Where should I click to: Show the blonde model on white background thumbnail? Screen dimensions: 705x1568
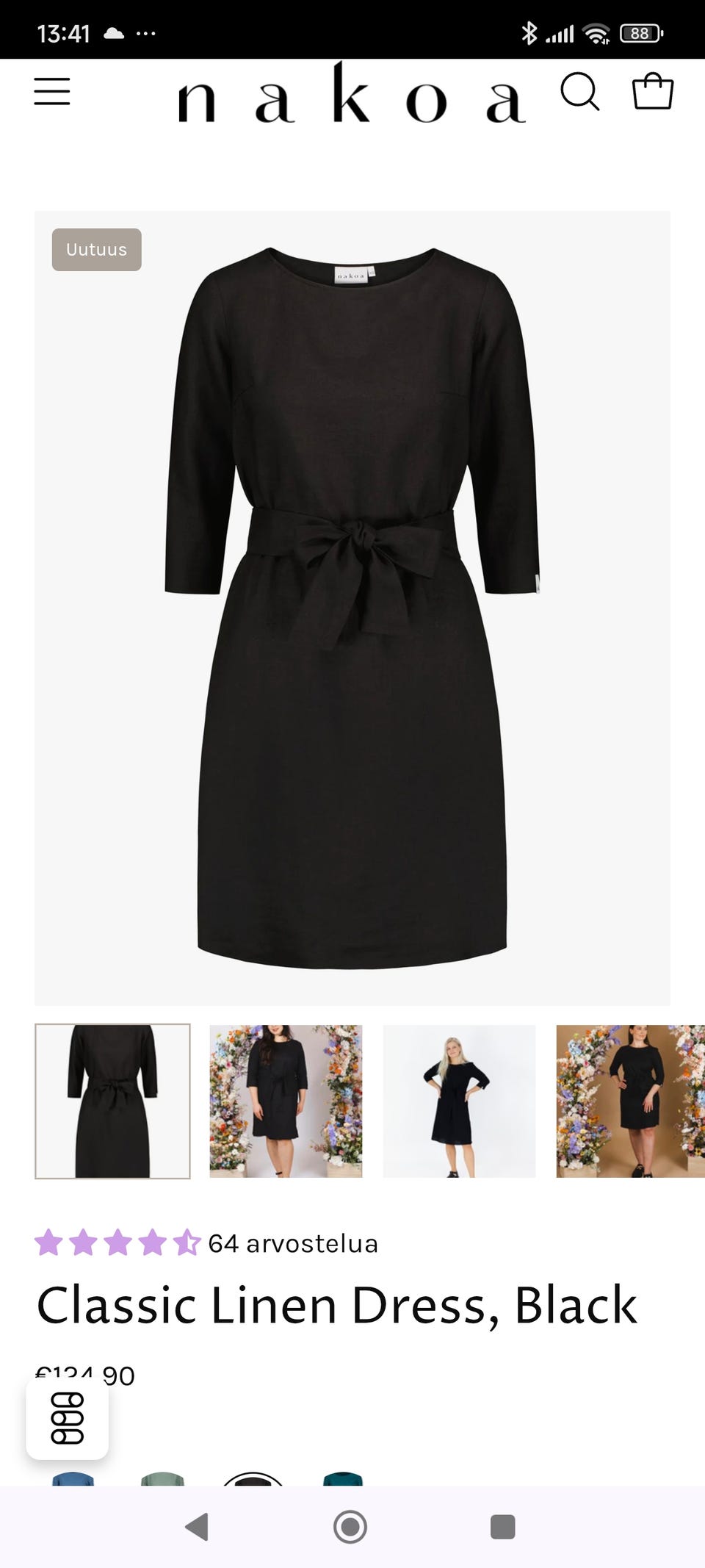tap(459, 1101)
